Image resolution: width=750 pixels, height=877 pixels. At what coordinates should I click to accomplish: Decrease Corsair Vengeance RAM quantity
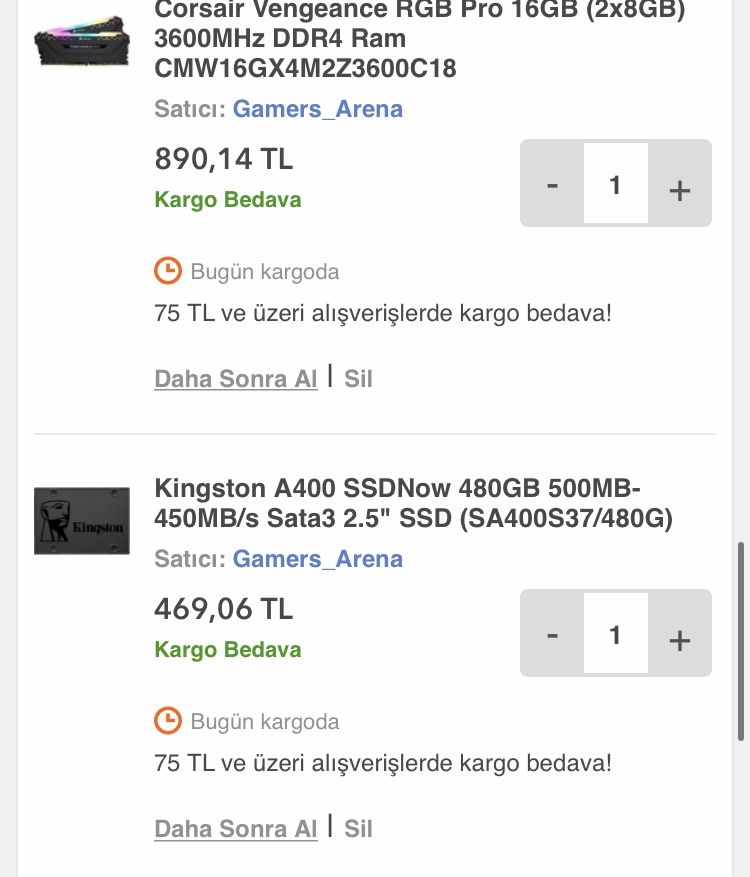click(552, 185)
